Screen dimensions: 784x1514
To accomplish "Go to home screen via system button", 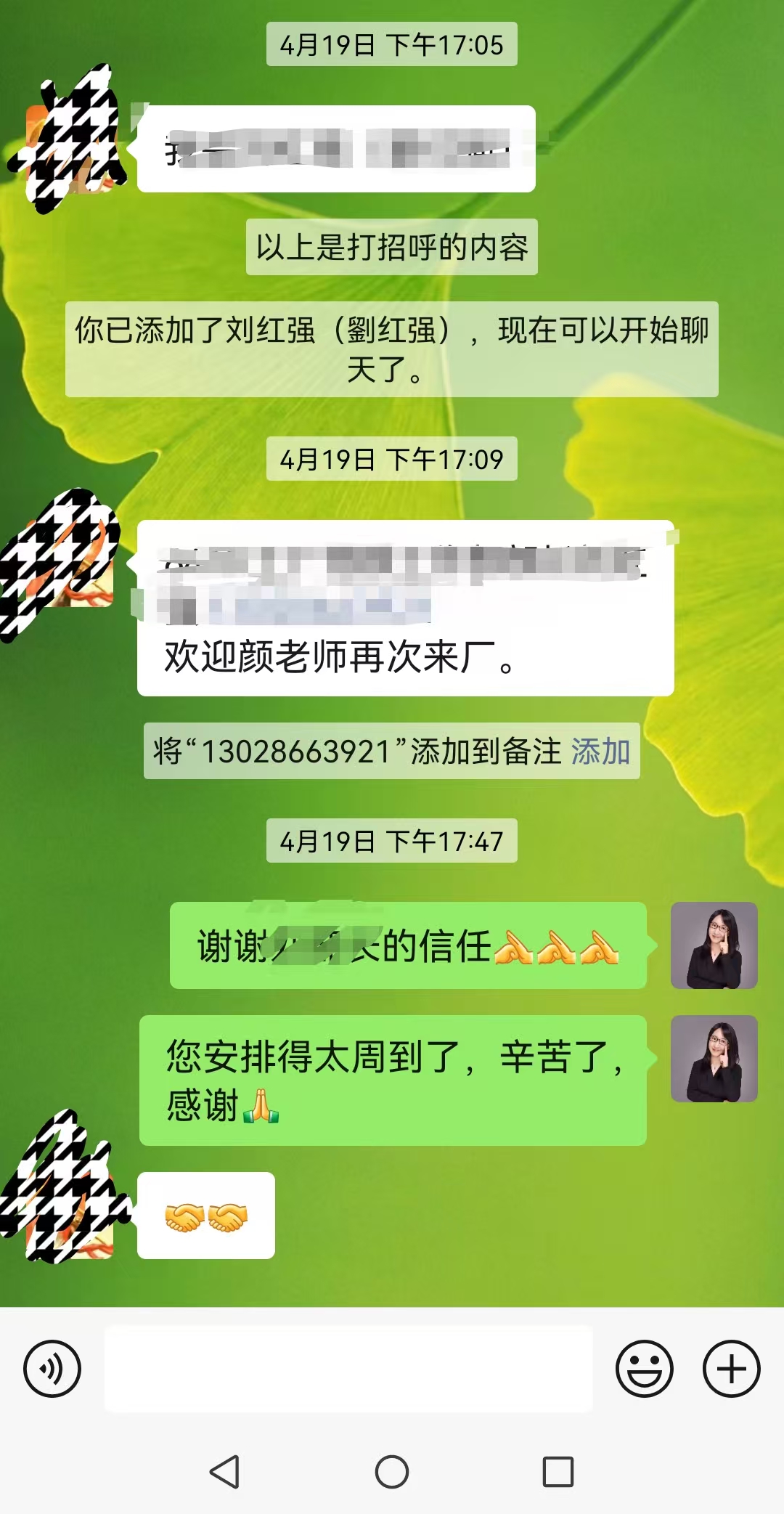I will (x=392, y=1472).
